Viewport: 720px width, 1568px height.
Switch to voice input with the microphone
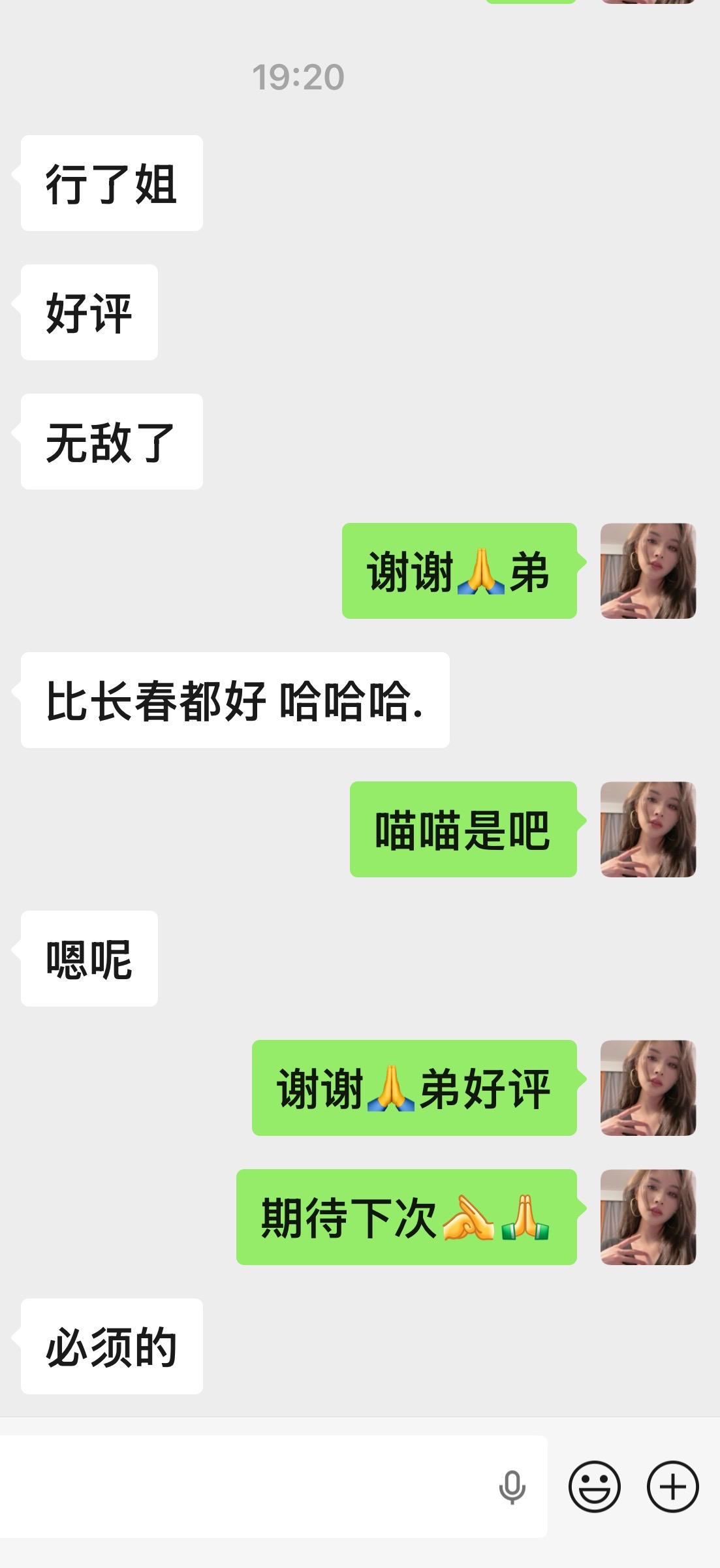click(x=512, y=1487)
